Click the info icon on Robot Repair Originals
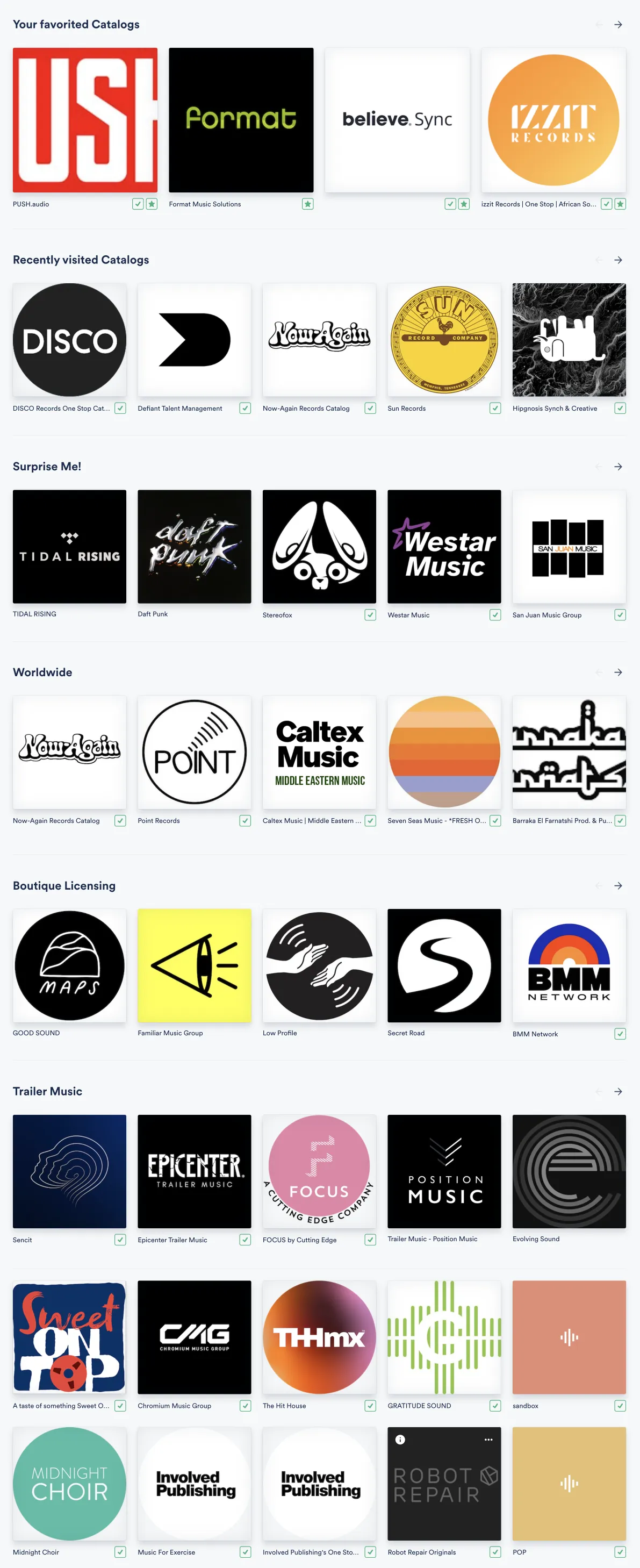 tap(400, 1439)
